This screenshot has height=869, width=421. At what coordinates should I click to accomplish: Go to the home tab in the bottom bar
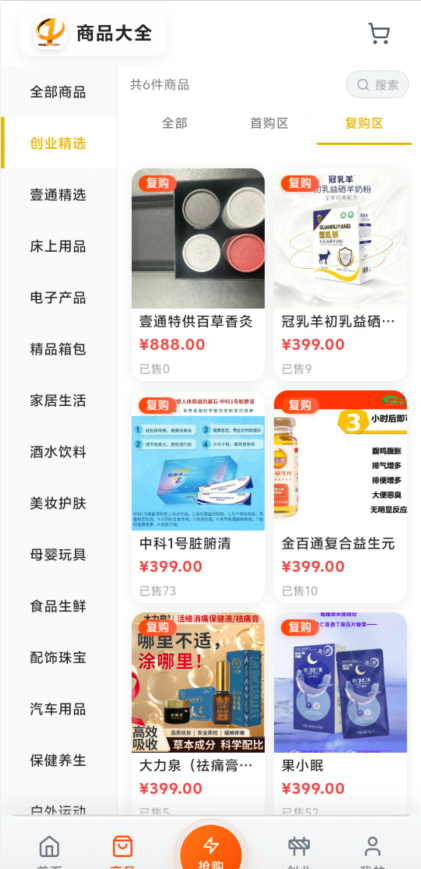49,851
